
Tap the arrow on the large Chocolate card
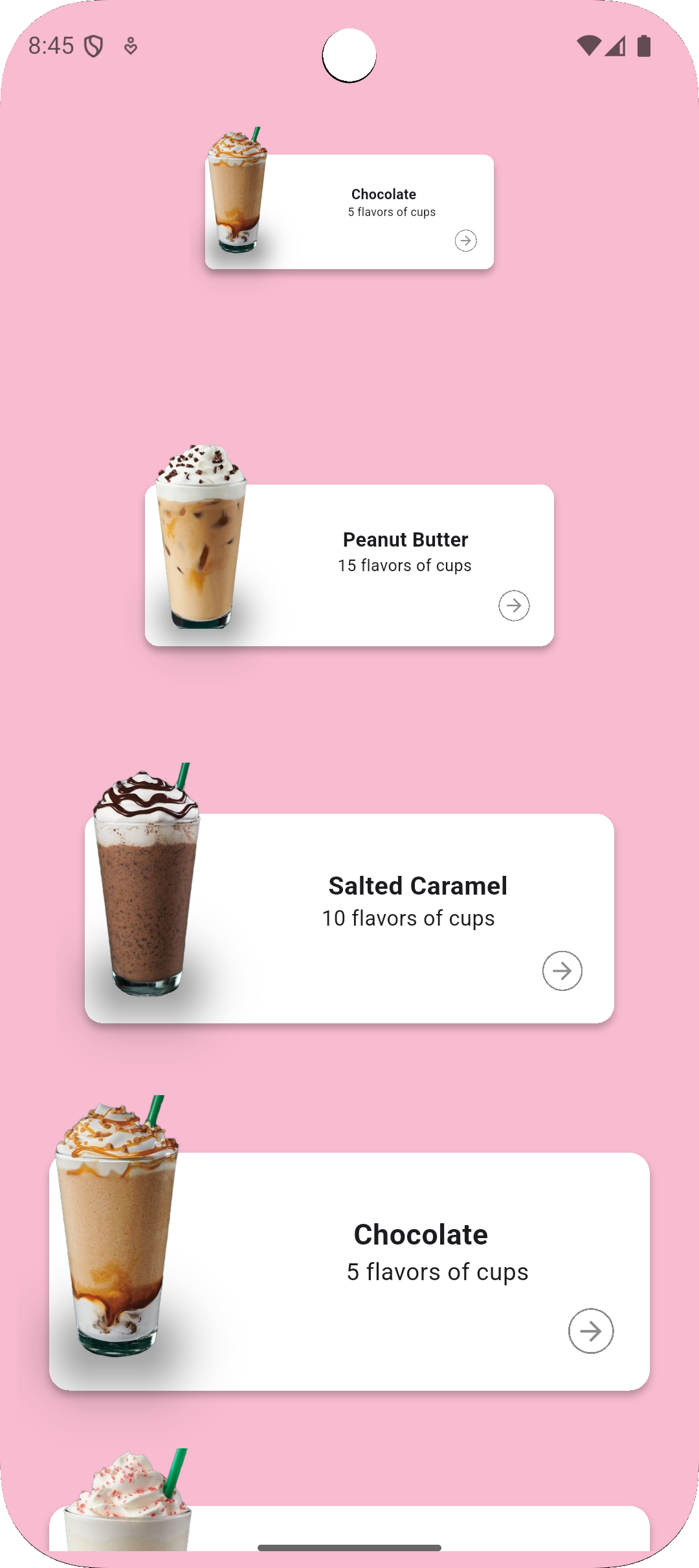(x=590, y=1331)
